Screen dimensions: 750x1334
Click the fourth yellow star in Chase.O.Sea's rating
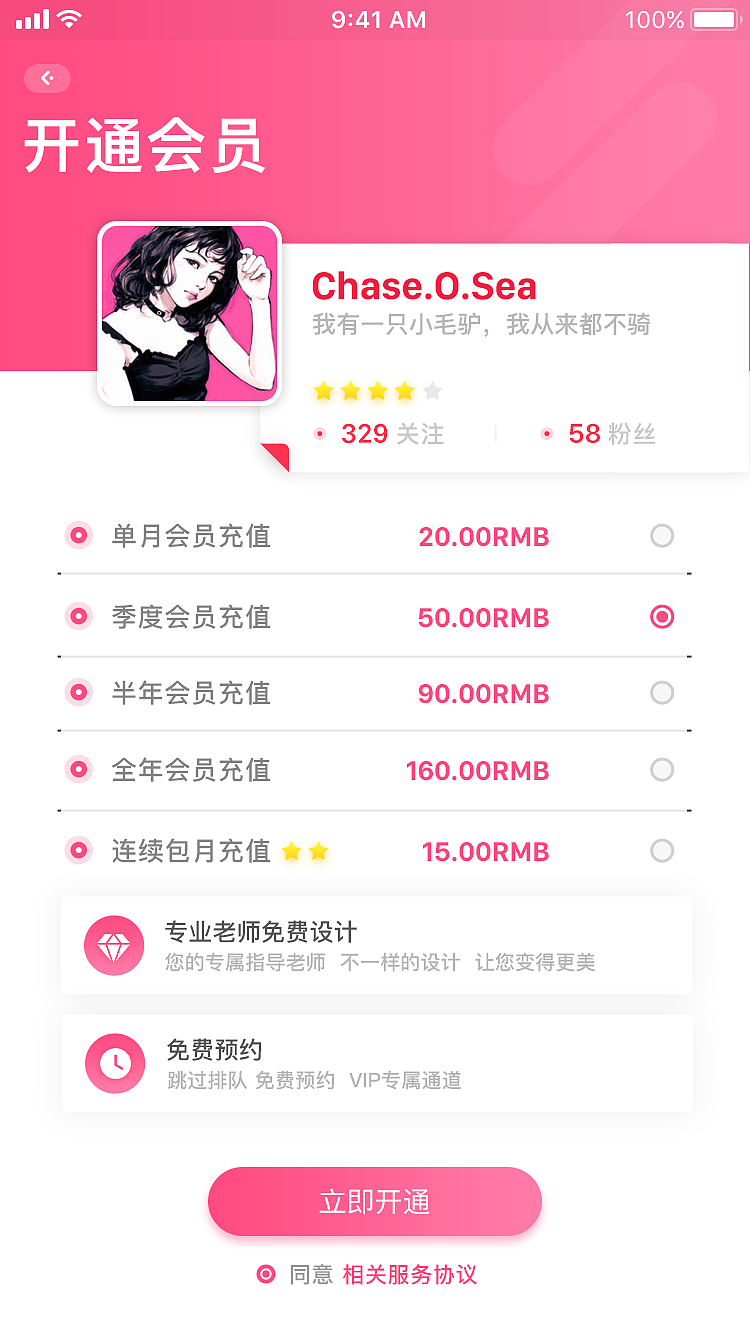point(404,392)
